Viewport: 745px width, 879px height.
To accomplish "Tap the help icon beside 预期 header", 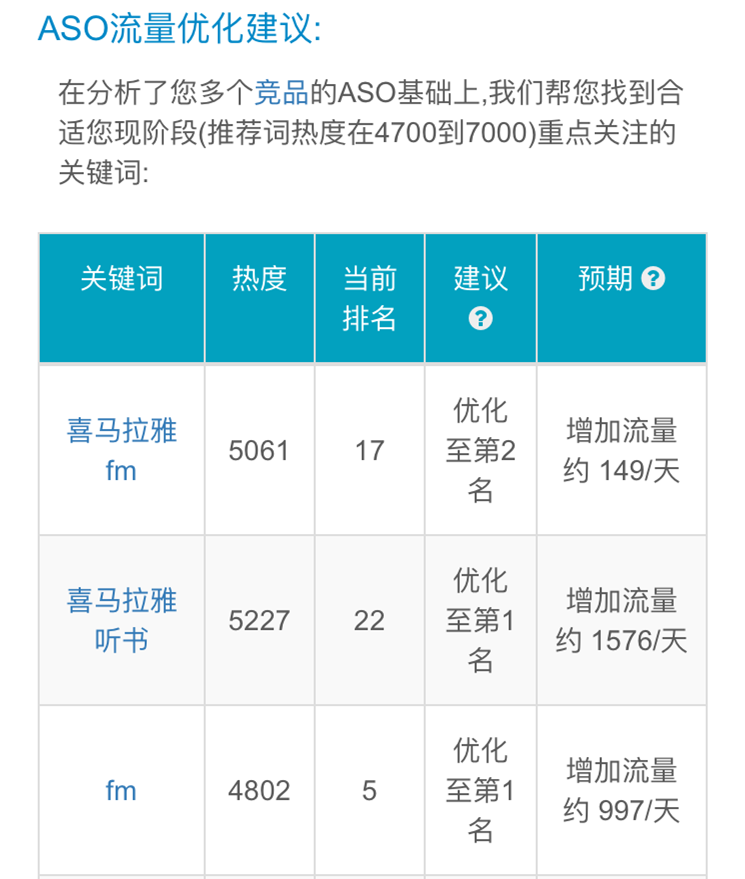I will [653, 279].
